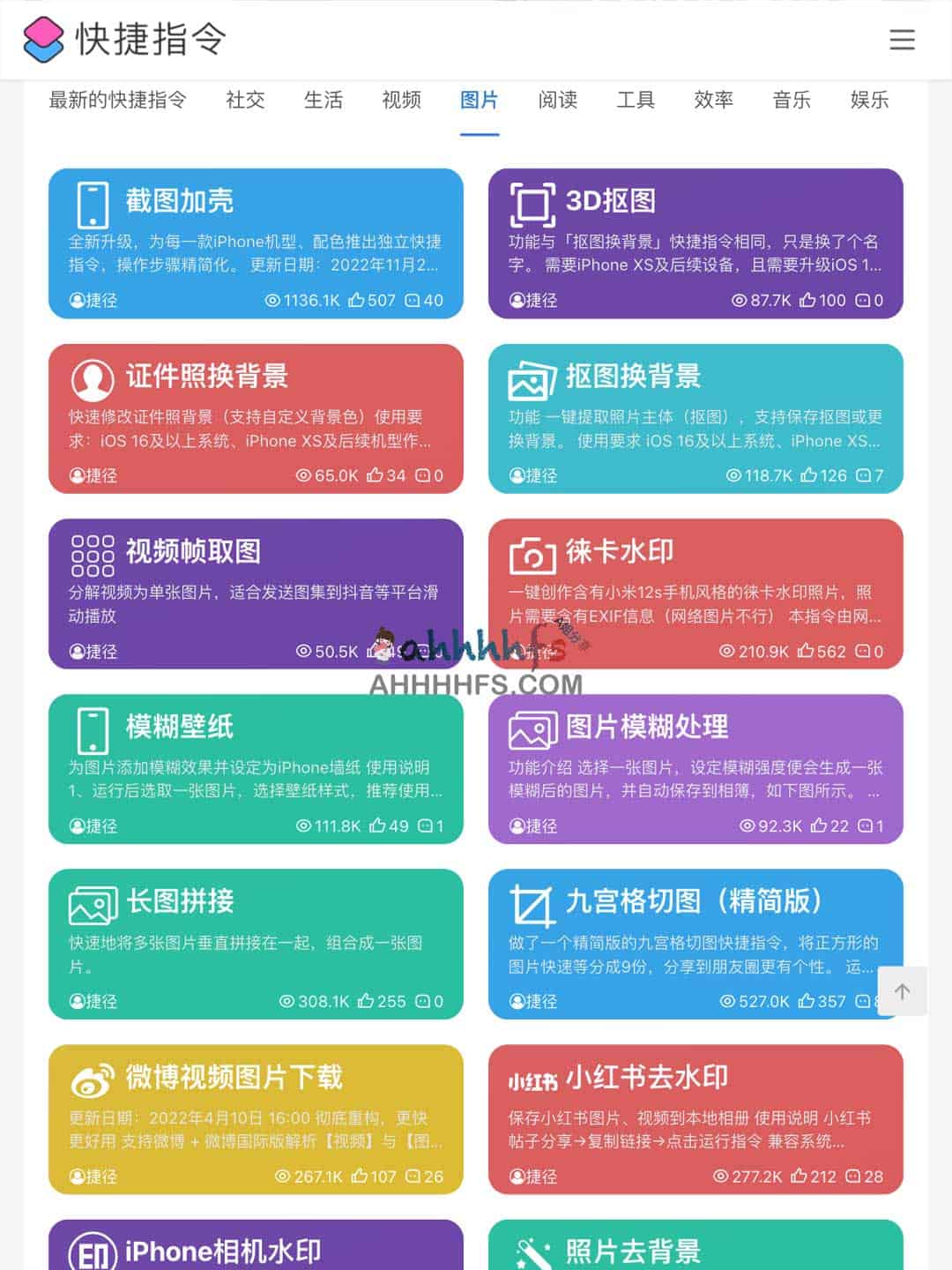952x1270 pixels.
Task: Open the 抠图换背景 card
Action: 695,418
